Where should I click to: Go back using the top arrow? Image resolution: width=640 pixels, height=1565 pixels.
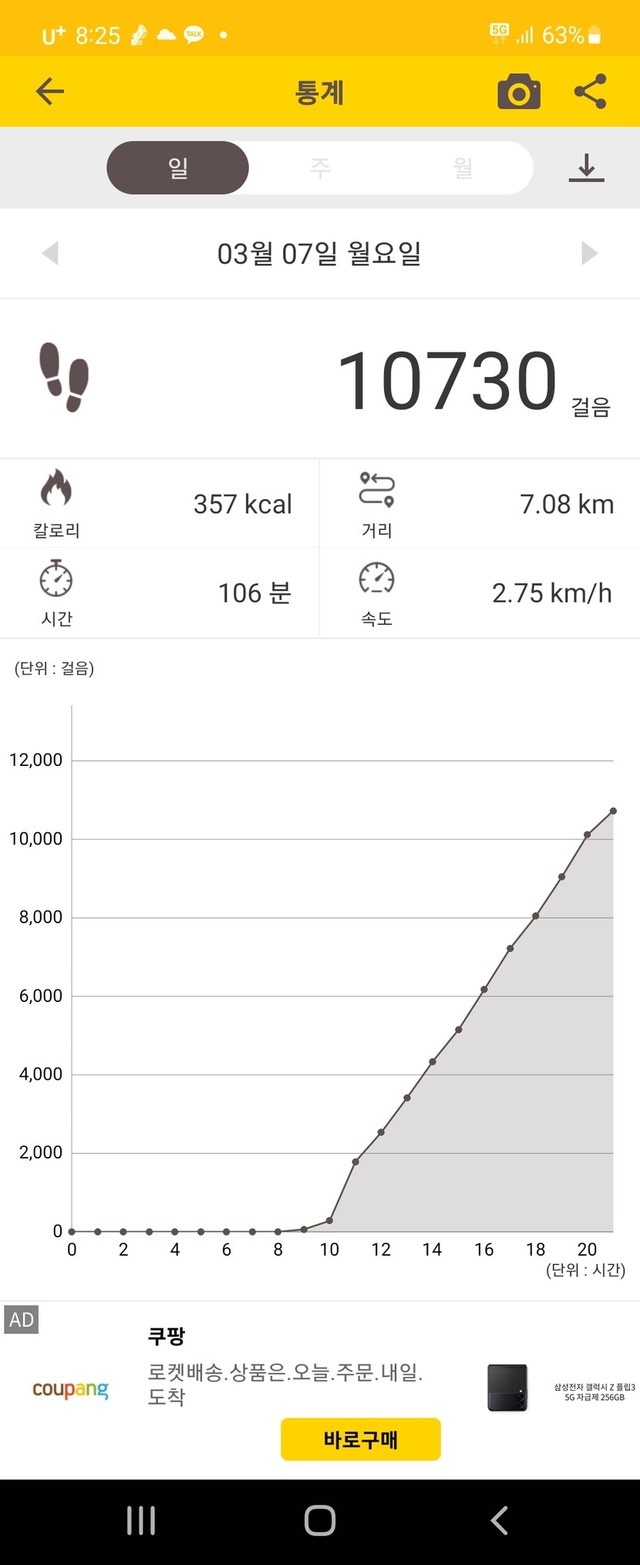click(x=49, y=93)
